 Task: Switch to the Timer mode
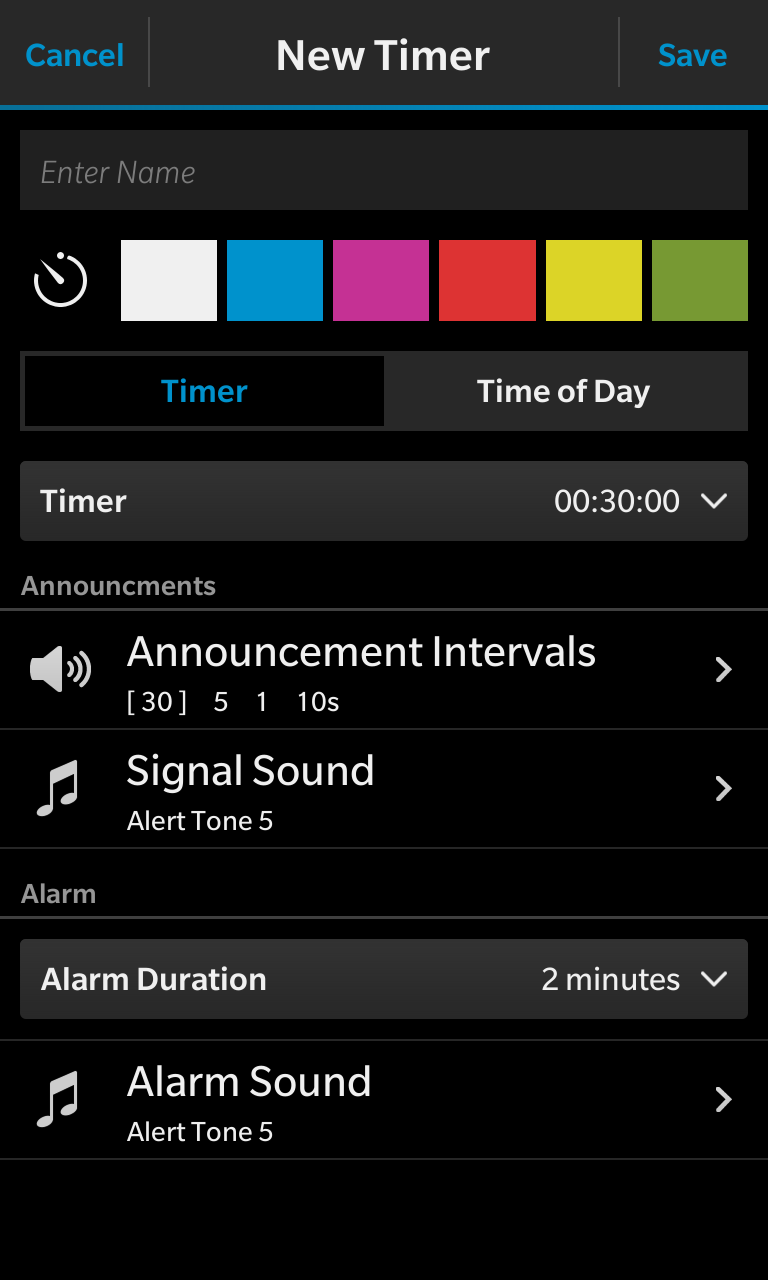coord(204,391)
